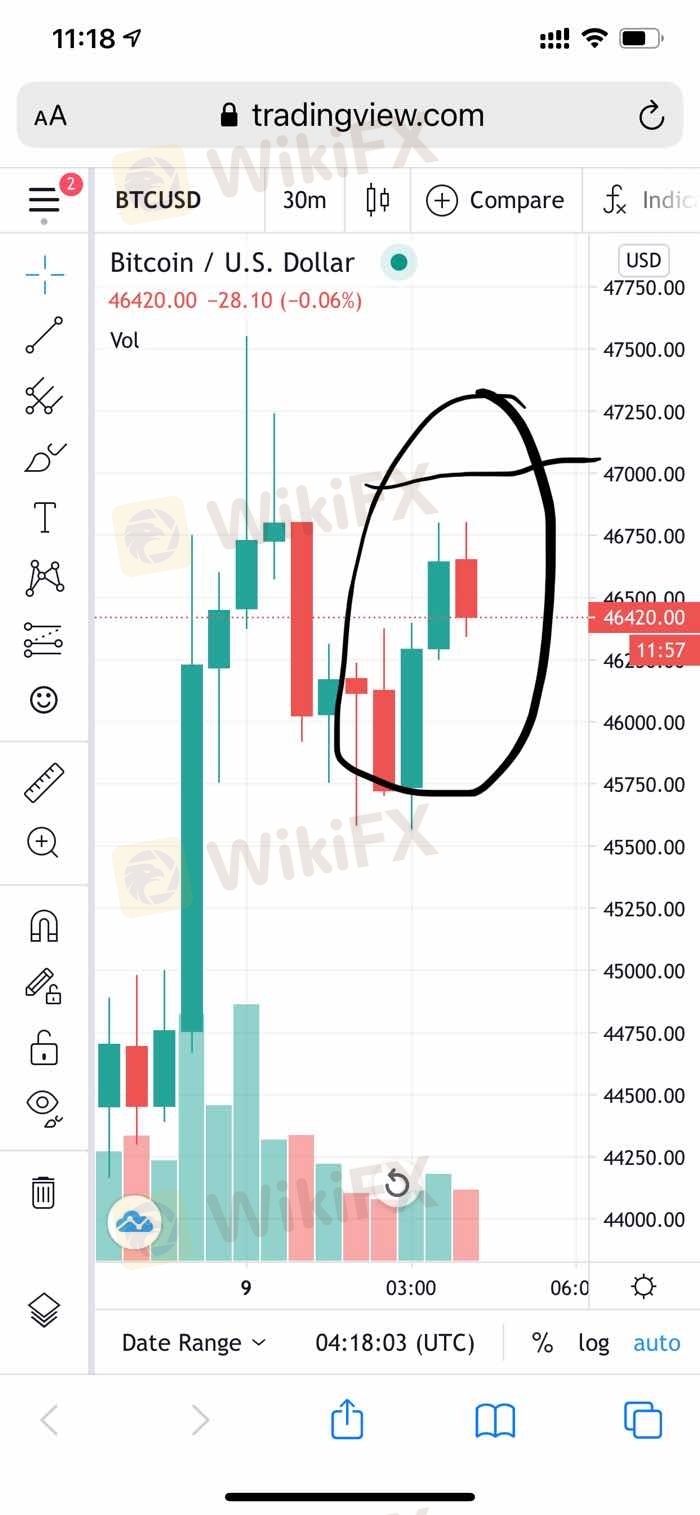The image size is (700, 1515).
Task: Share the page via Safari share button
Action: pyautogui.click(x=347, y=1418)
